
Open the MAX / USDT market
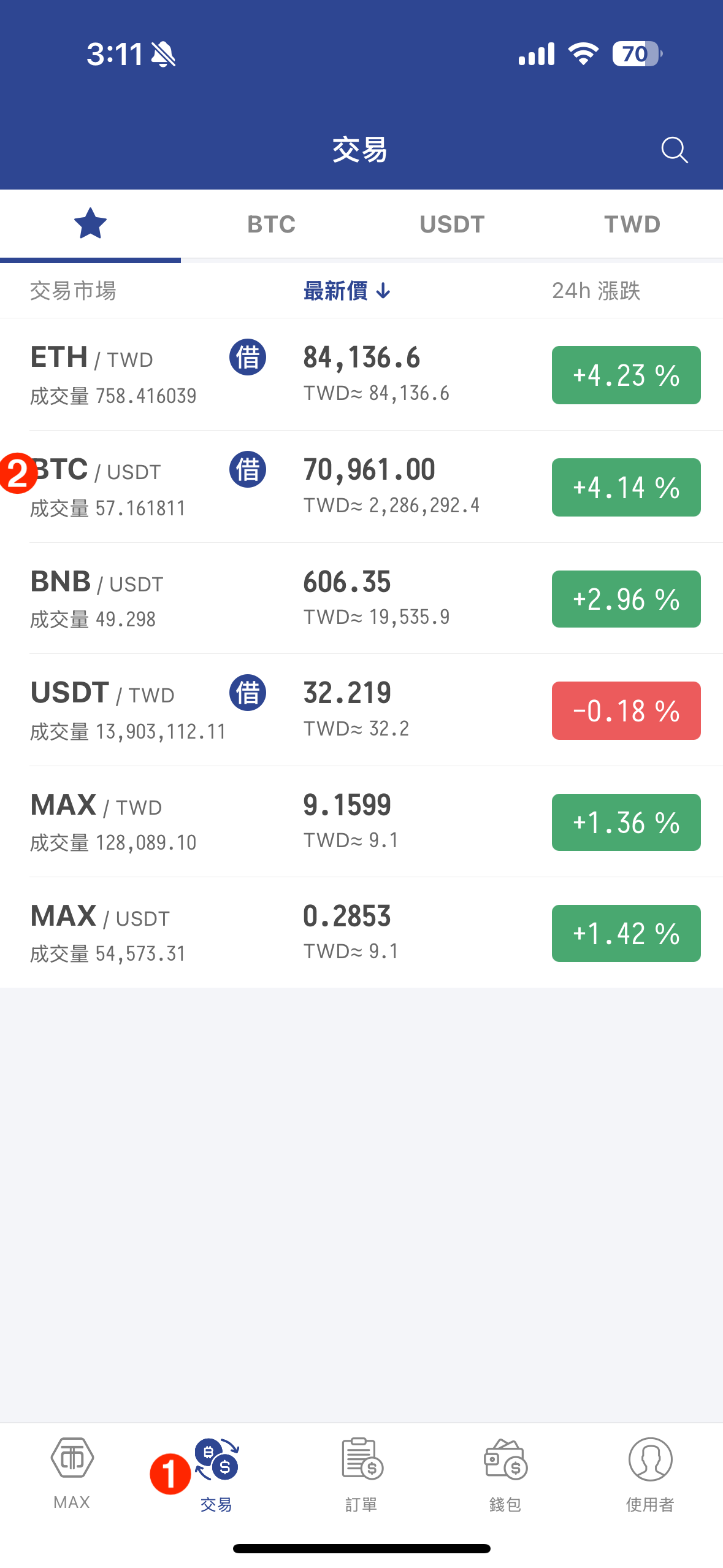361,933
